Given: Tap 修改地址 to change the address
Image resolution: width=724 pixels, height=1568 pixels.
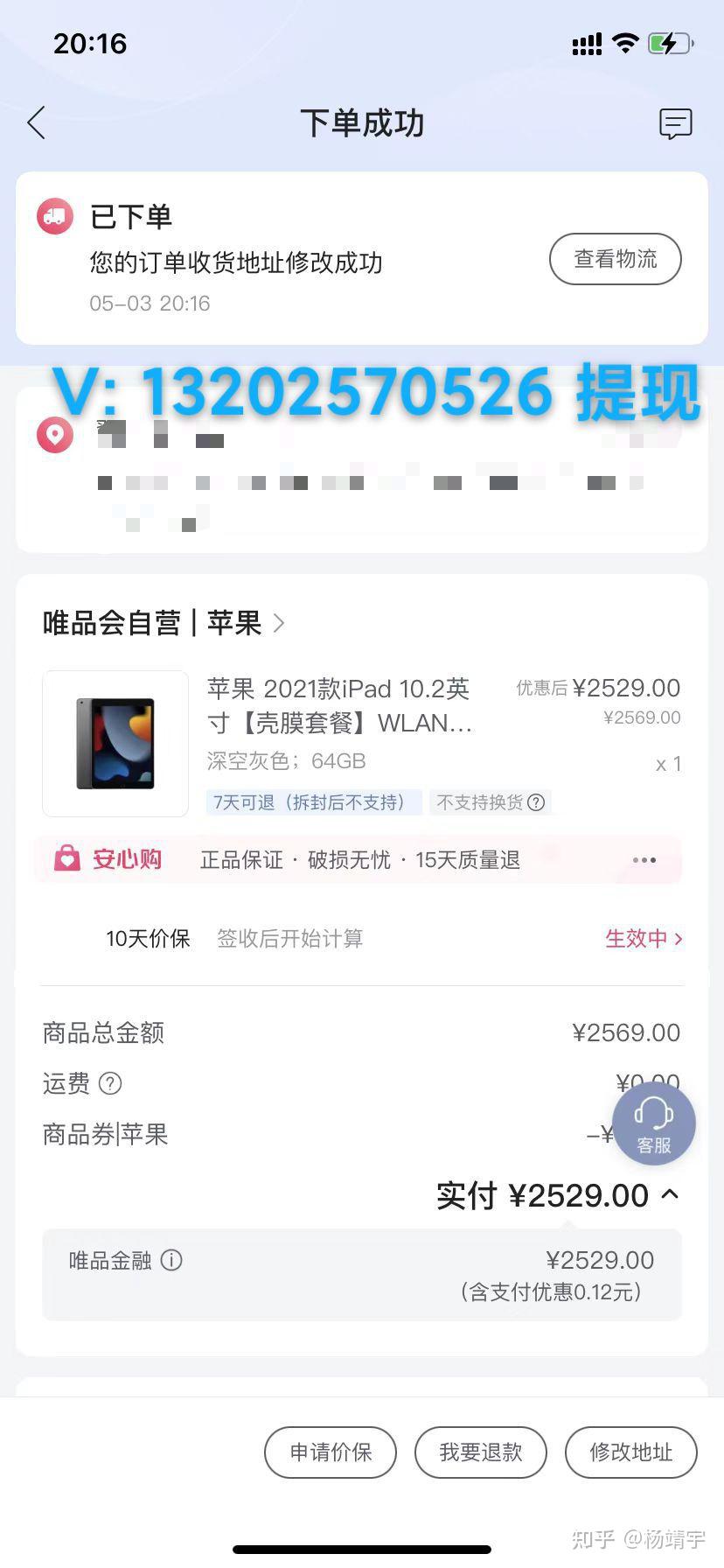Looking at the screenshot, I should [630, 1452].
